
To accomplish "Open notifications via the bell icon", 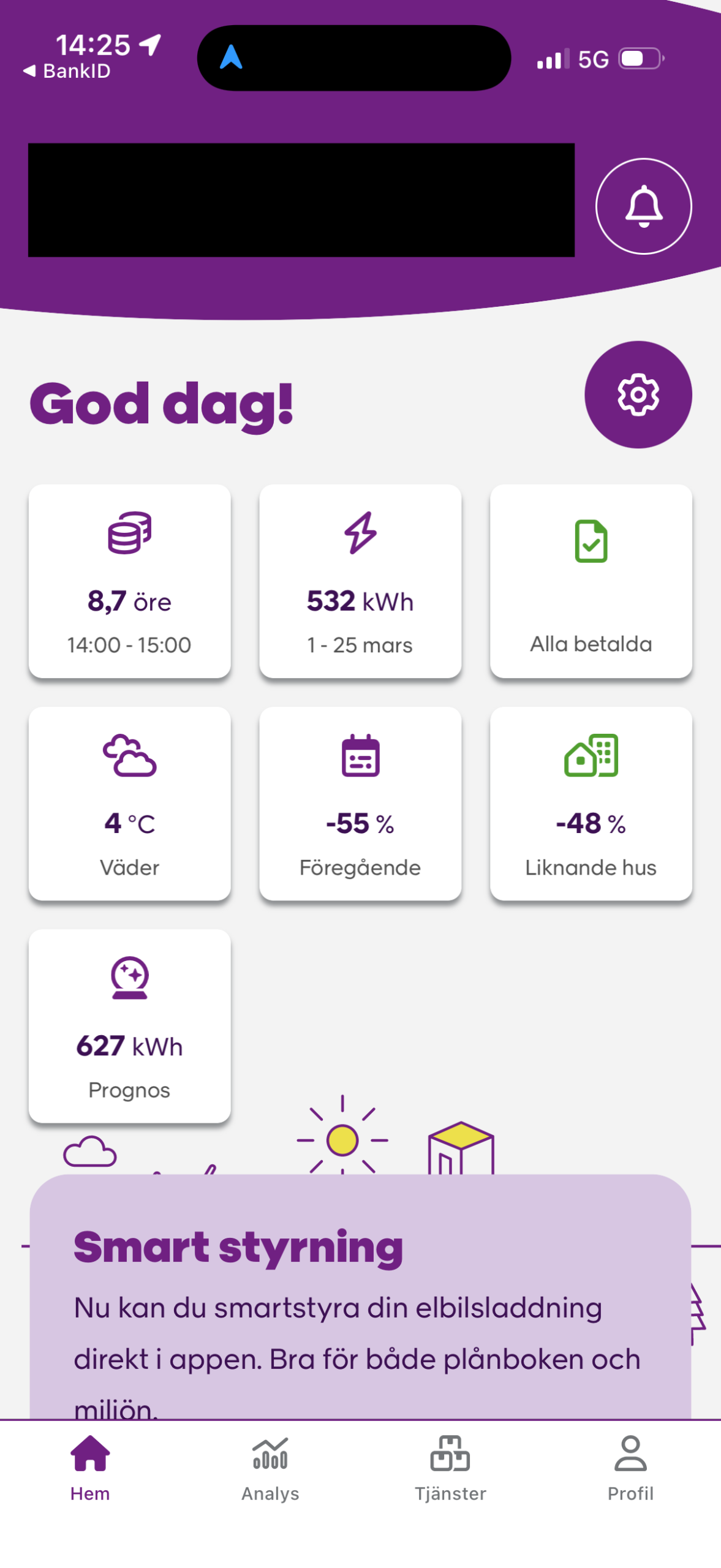I will tap(643, 206).
